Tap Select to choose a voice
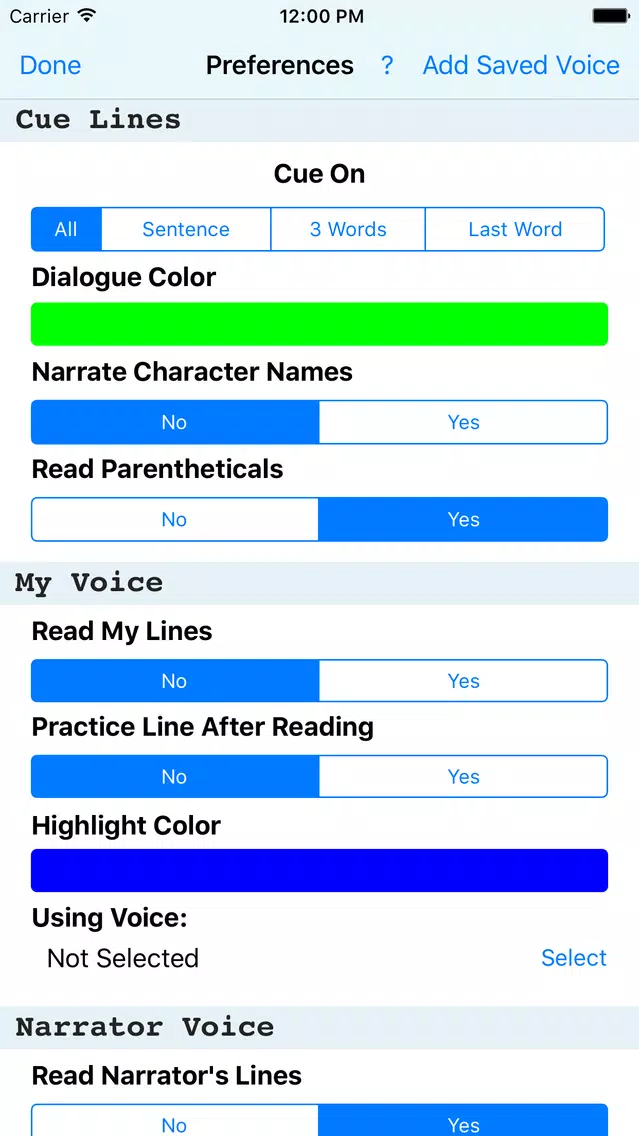Viewport: 639px width, 1136px height. coord(574,958)
